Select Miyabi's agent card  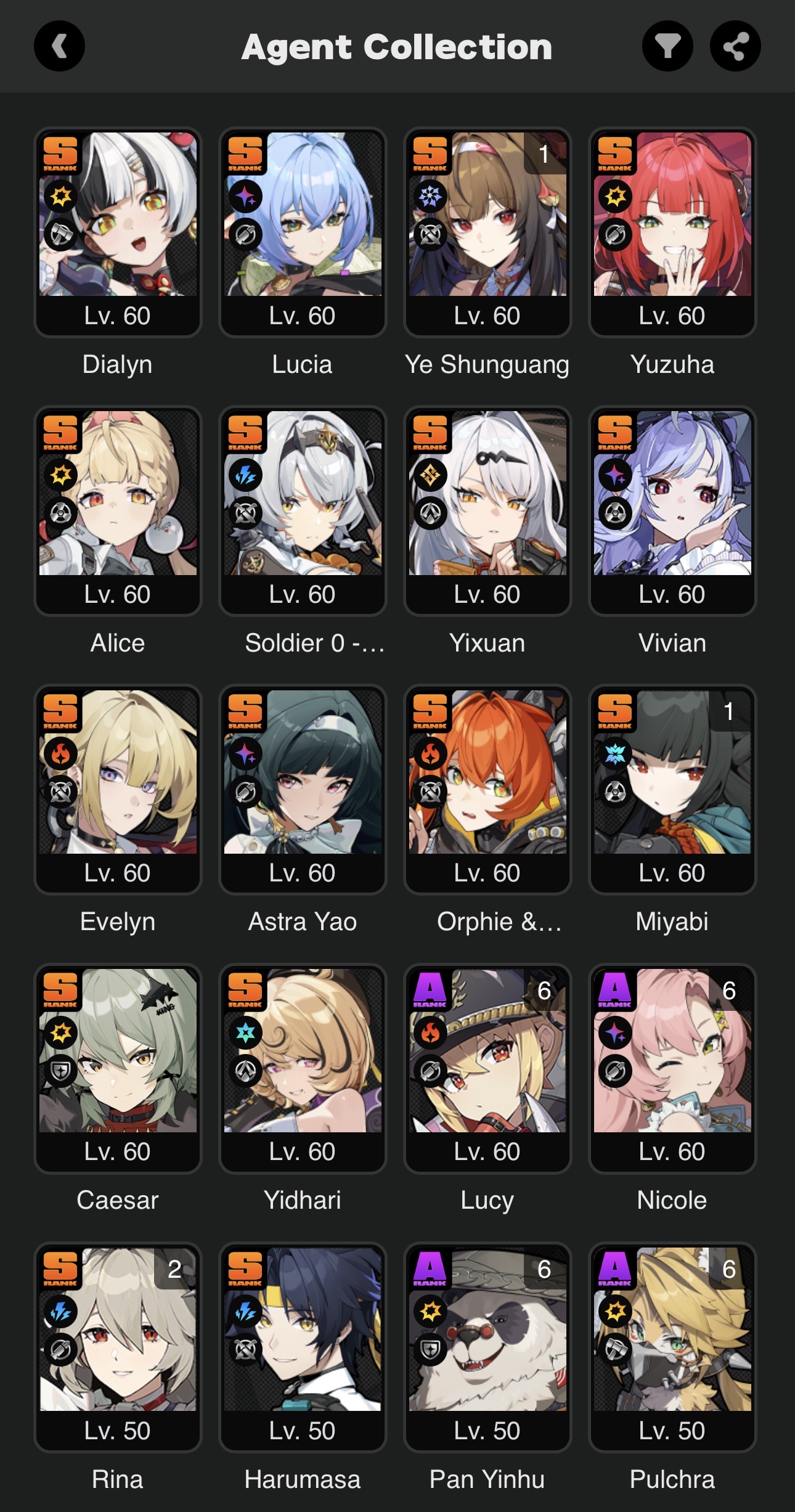point(672,790)
